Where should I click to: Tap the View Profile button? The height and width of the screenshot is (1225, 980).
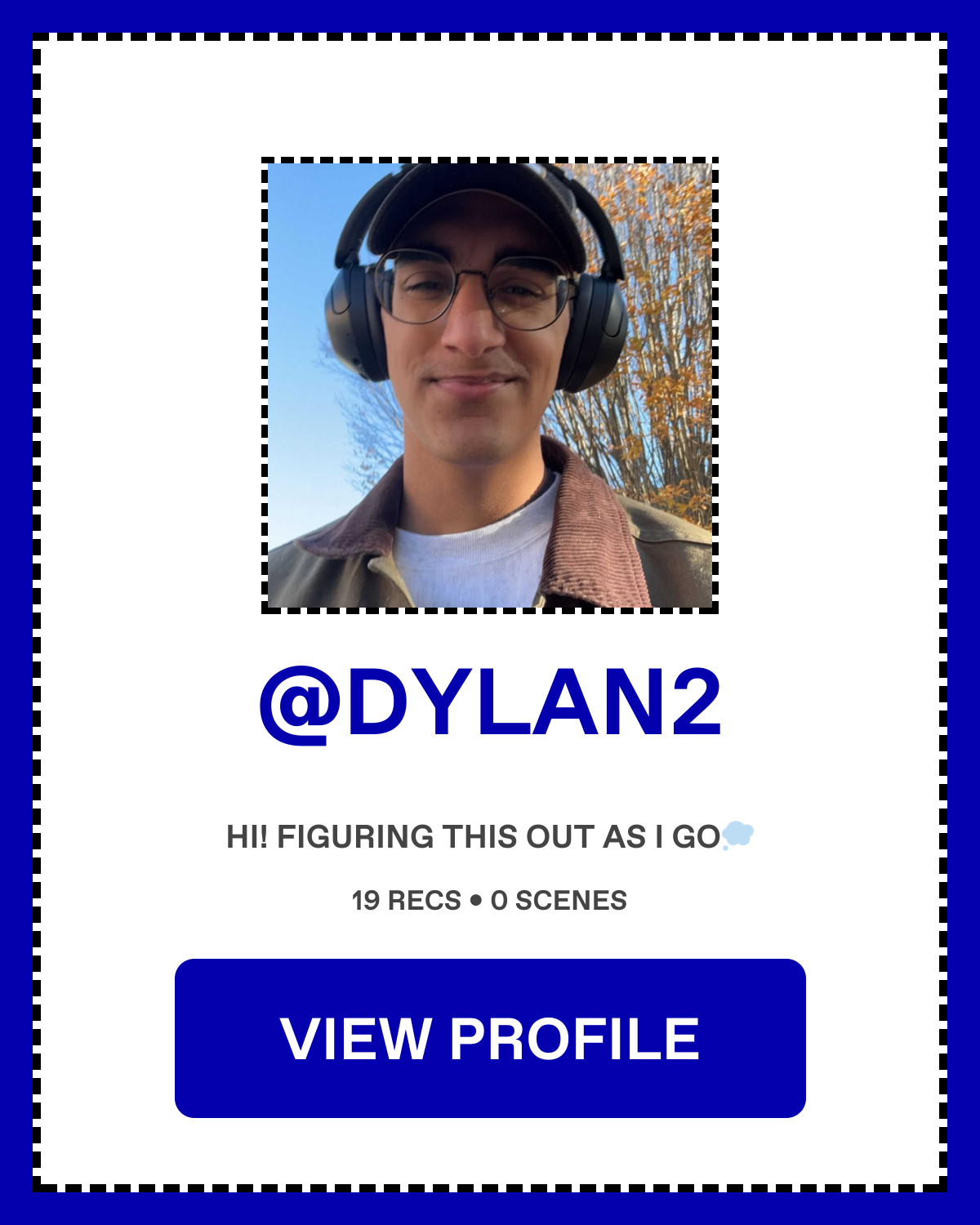click(490, 1038)
